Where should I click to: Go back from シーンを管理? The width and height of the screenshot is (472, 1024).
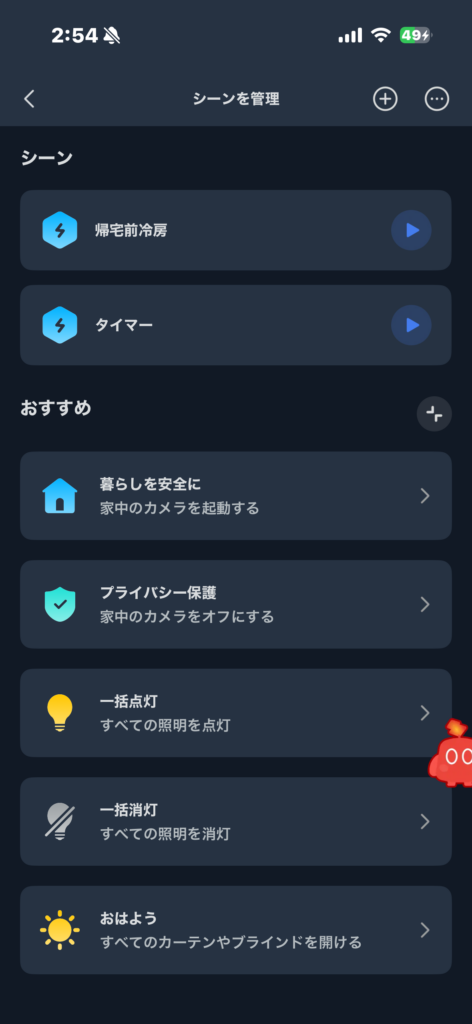pyautogui.click(x=29, y=99)
